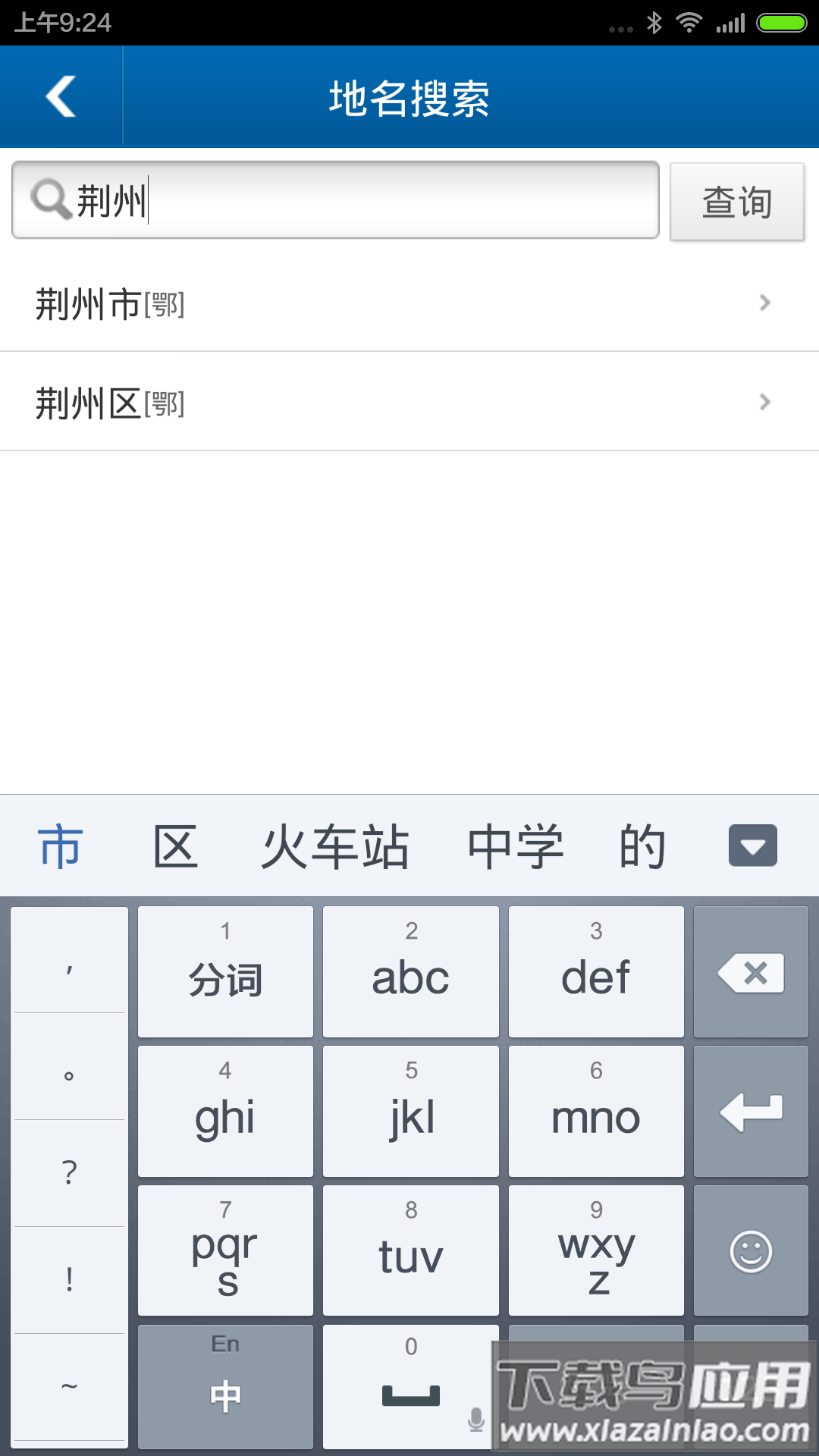The image size is (819, 1456).
Task: Focus the place name search field
Action: click(x=364, y=201)
